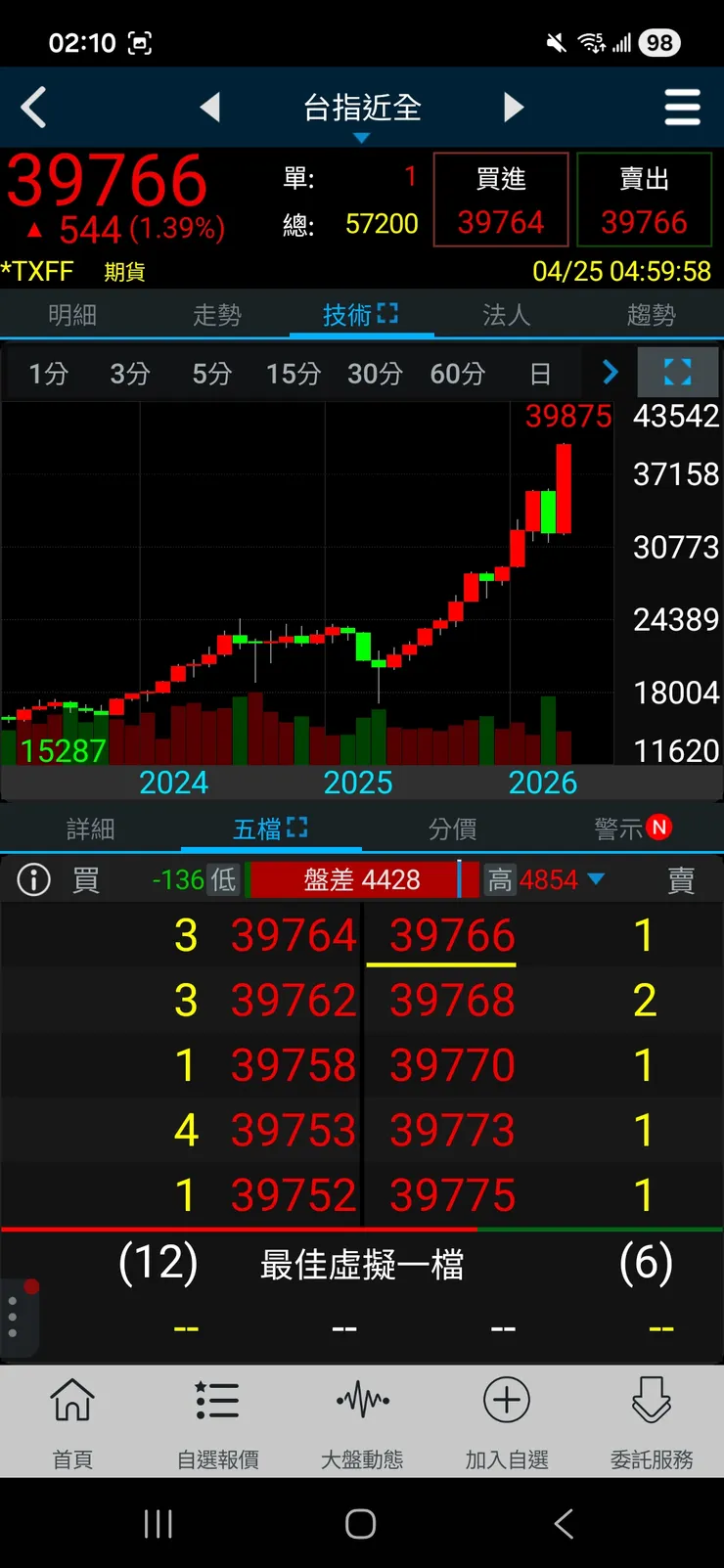
Task: Go to 首頁 in the bottom bar
Action: (x=72, y=1422)
